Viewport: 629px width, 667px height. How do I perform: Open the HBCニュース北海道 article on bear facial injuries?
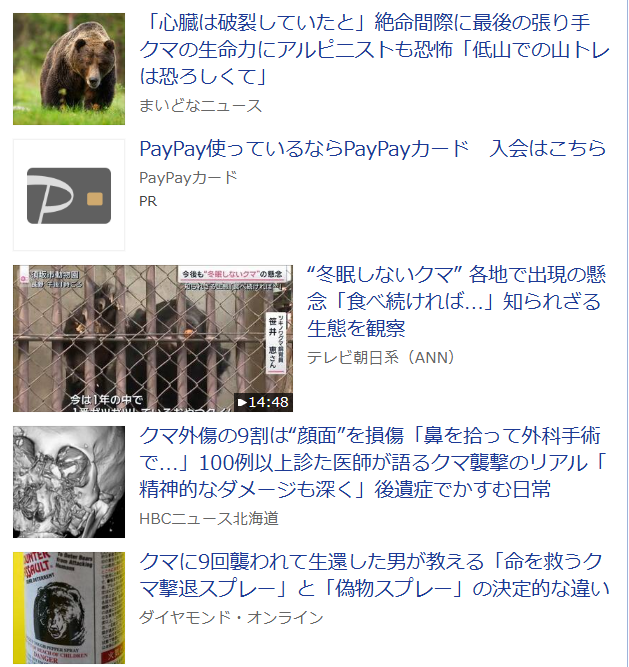374,462
